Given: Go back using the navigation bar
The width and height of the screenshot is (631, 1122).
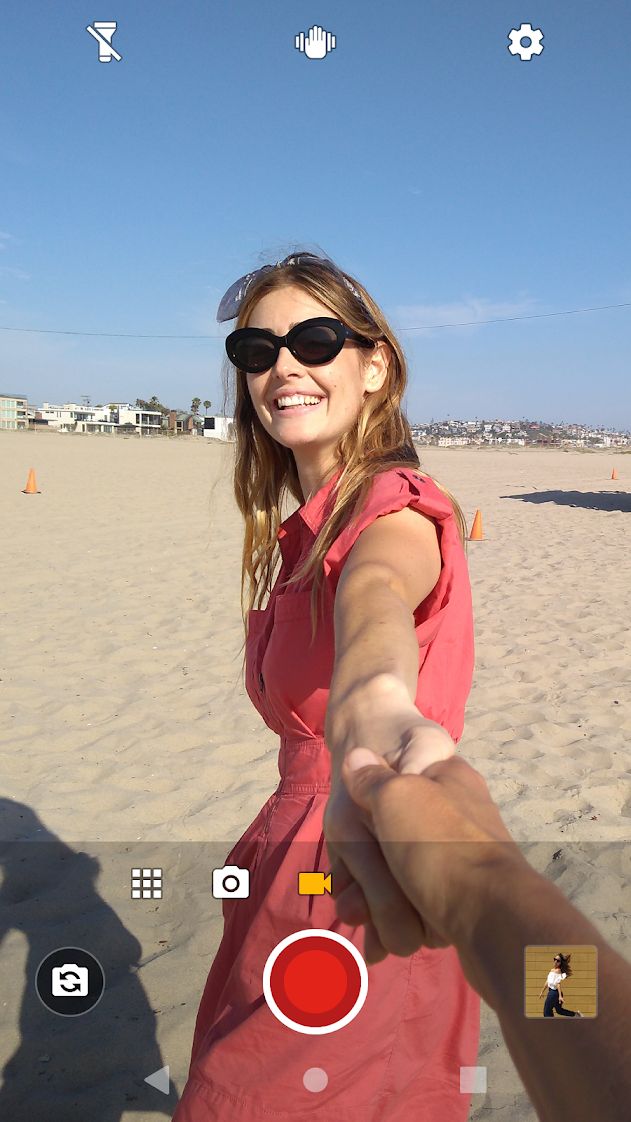Looking at the screenshot, I should point(157,1079).
